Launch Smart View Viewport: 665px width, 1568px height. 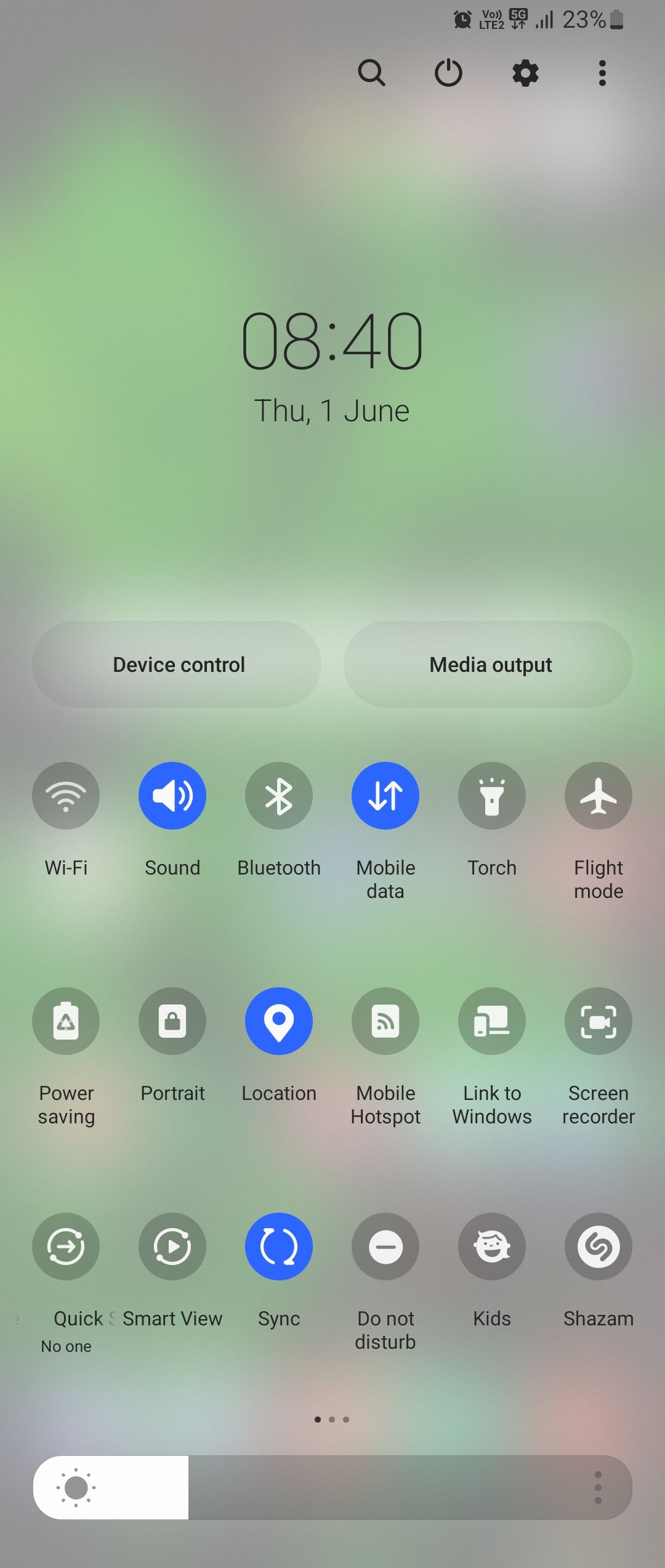click(x=172, y=1246)
